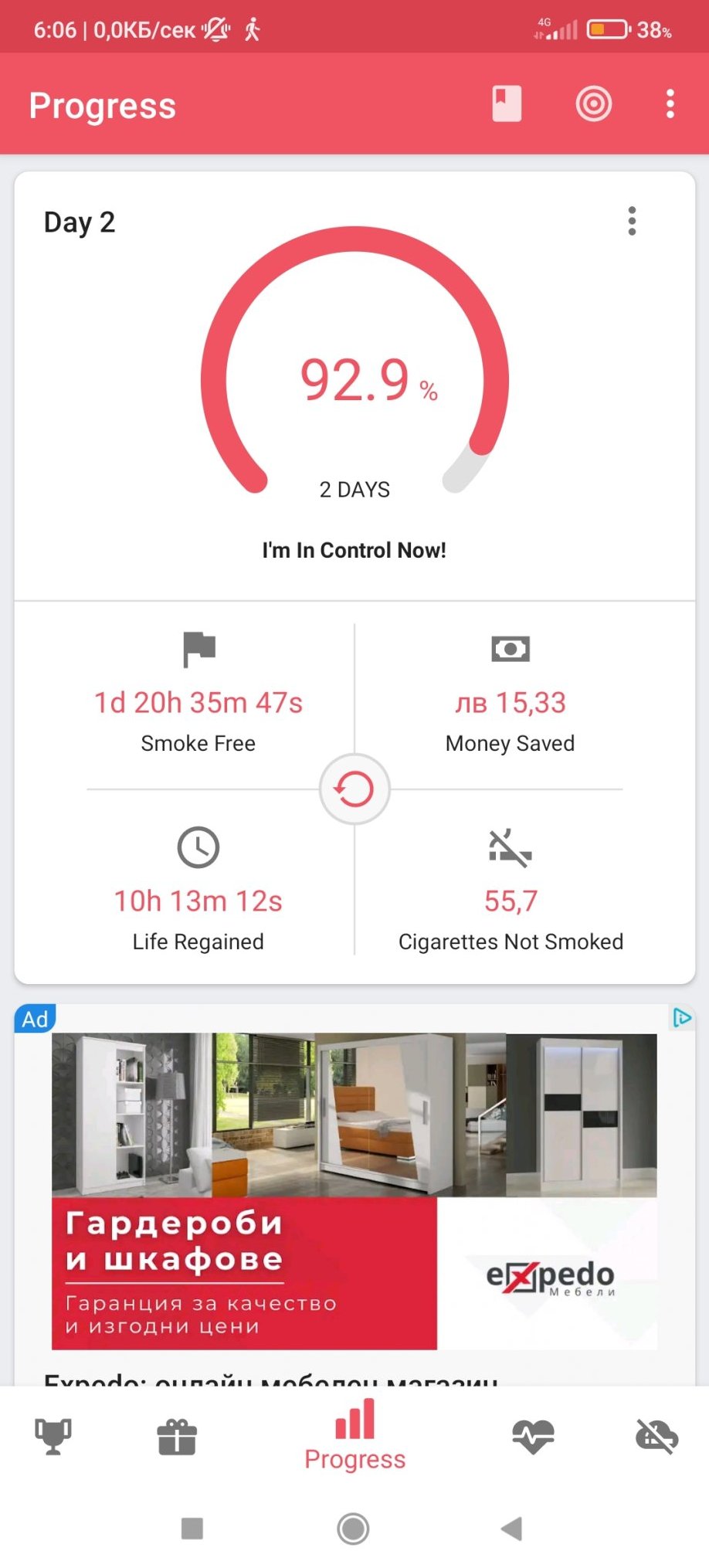
Task: Go to the system home screen
Action: click(353, 1528)
